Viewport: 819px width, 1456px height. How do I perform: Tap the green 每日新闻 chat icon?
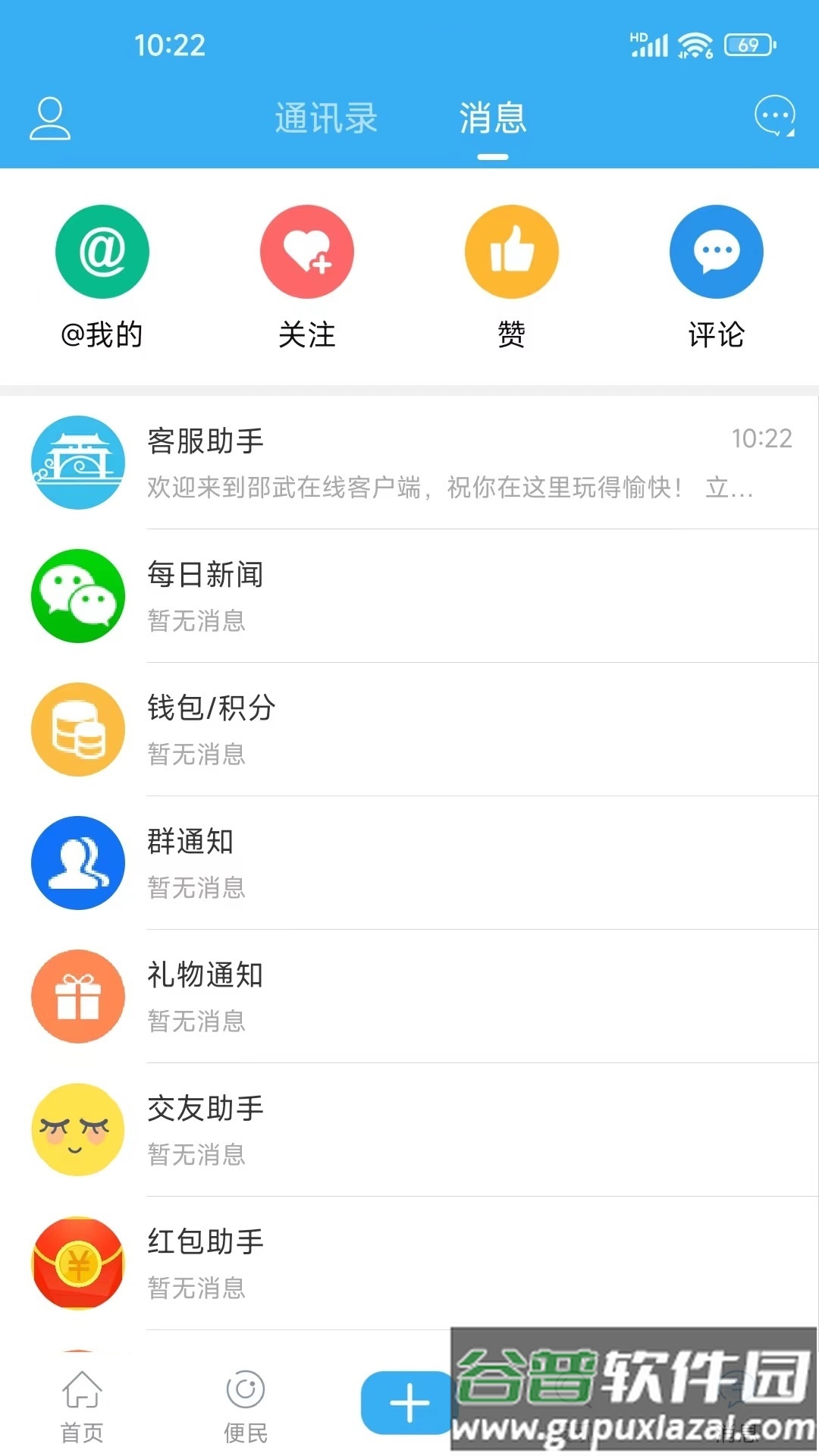pyautogui.click(x=77, y=597)
